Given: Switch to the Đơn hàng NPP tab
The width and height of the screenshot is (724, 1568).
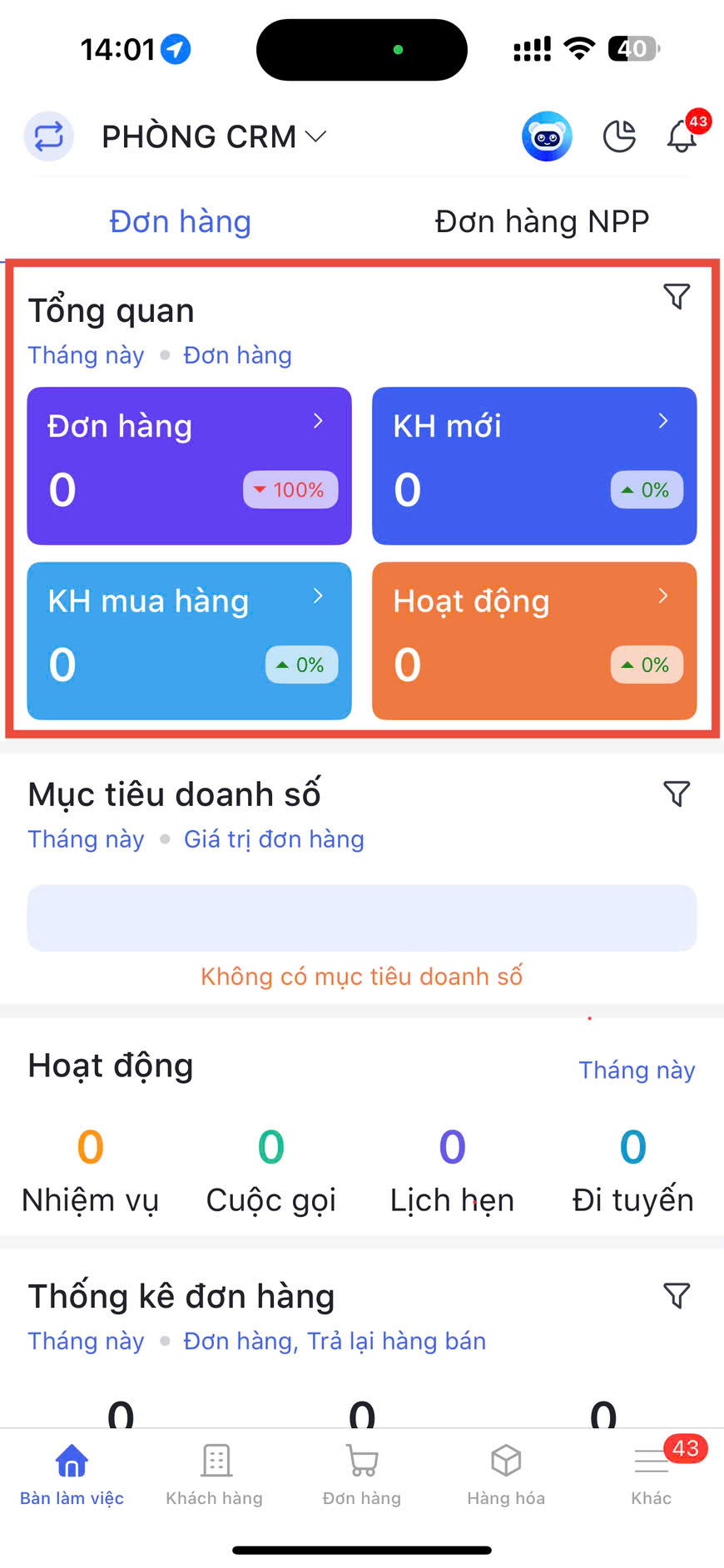Looking at the screenshot, I should click(542, 222).
